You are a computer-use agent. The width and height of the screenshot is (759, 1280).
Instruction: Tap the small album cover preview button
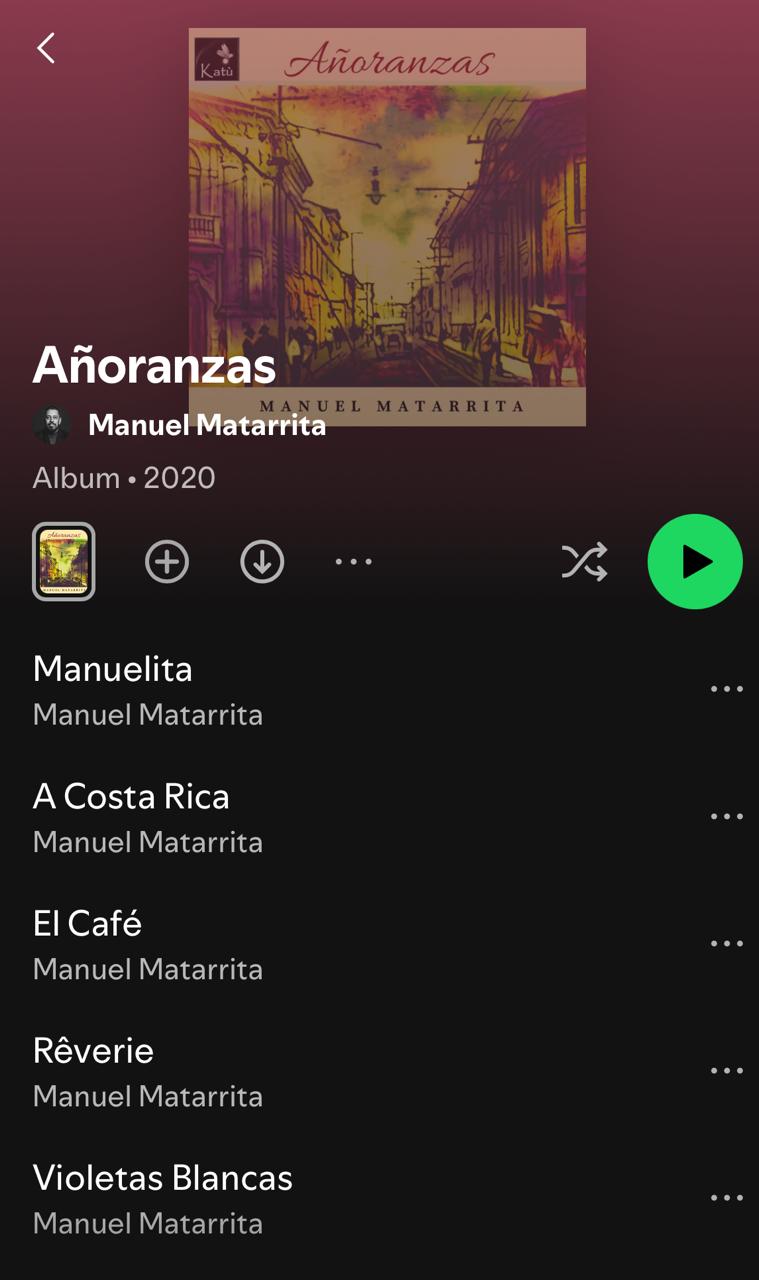tap(64, 562)
